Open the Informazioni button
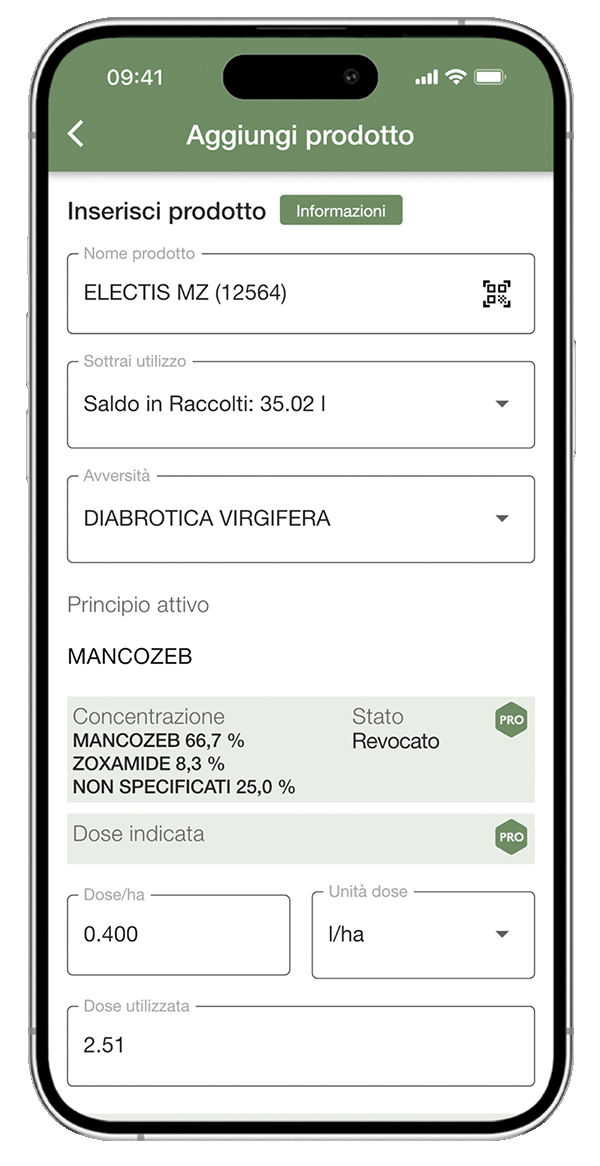Screen dimensions: 600x1166 (x=340, y=211)
